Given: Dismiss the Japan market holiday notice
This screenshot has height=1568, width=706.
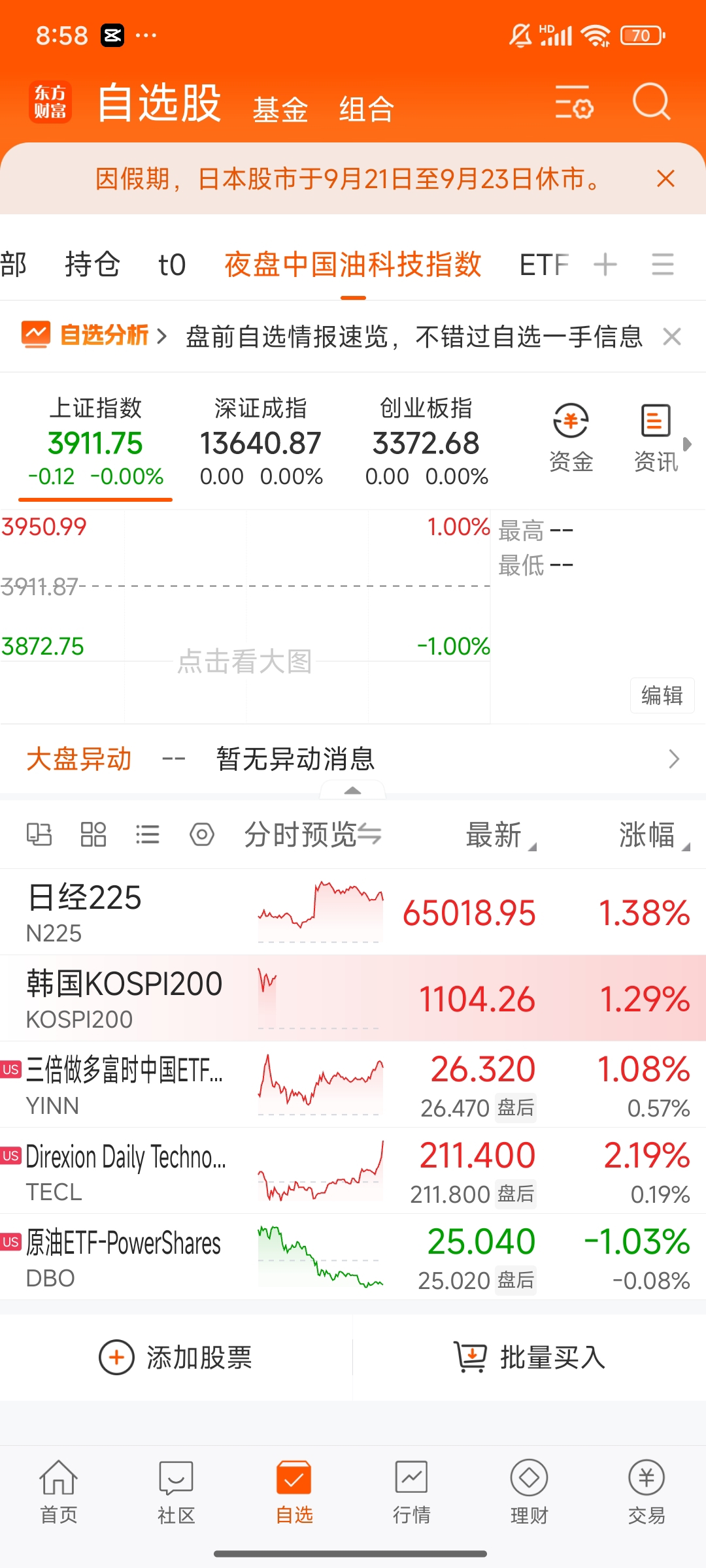Looking at the screenshot, I should coord(665,178).
